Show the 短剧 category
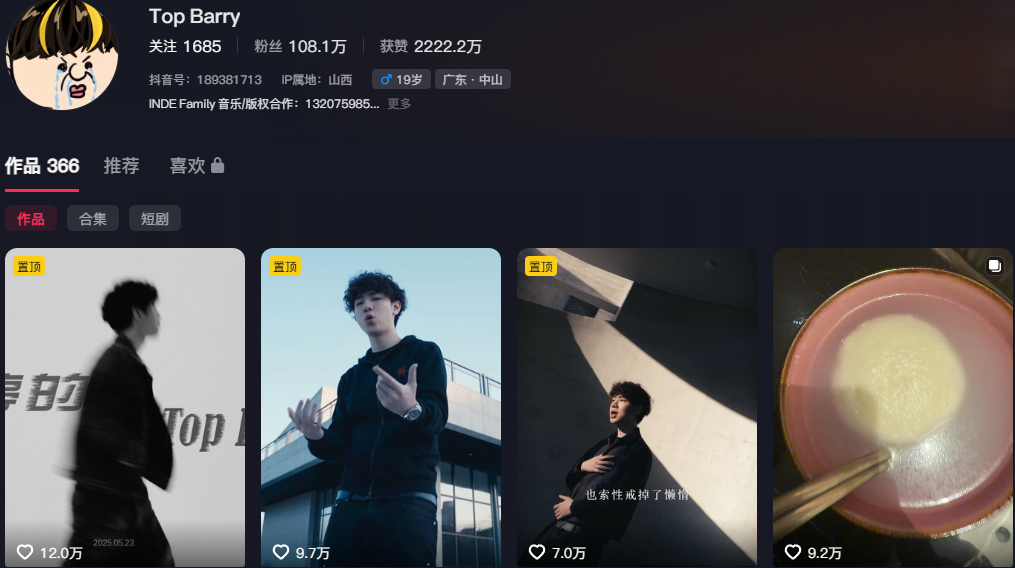This screenshot has height=568, width=1015. [x=155, y=219]
